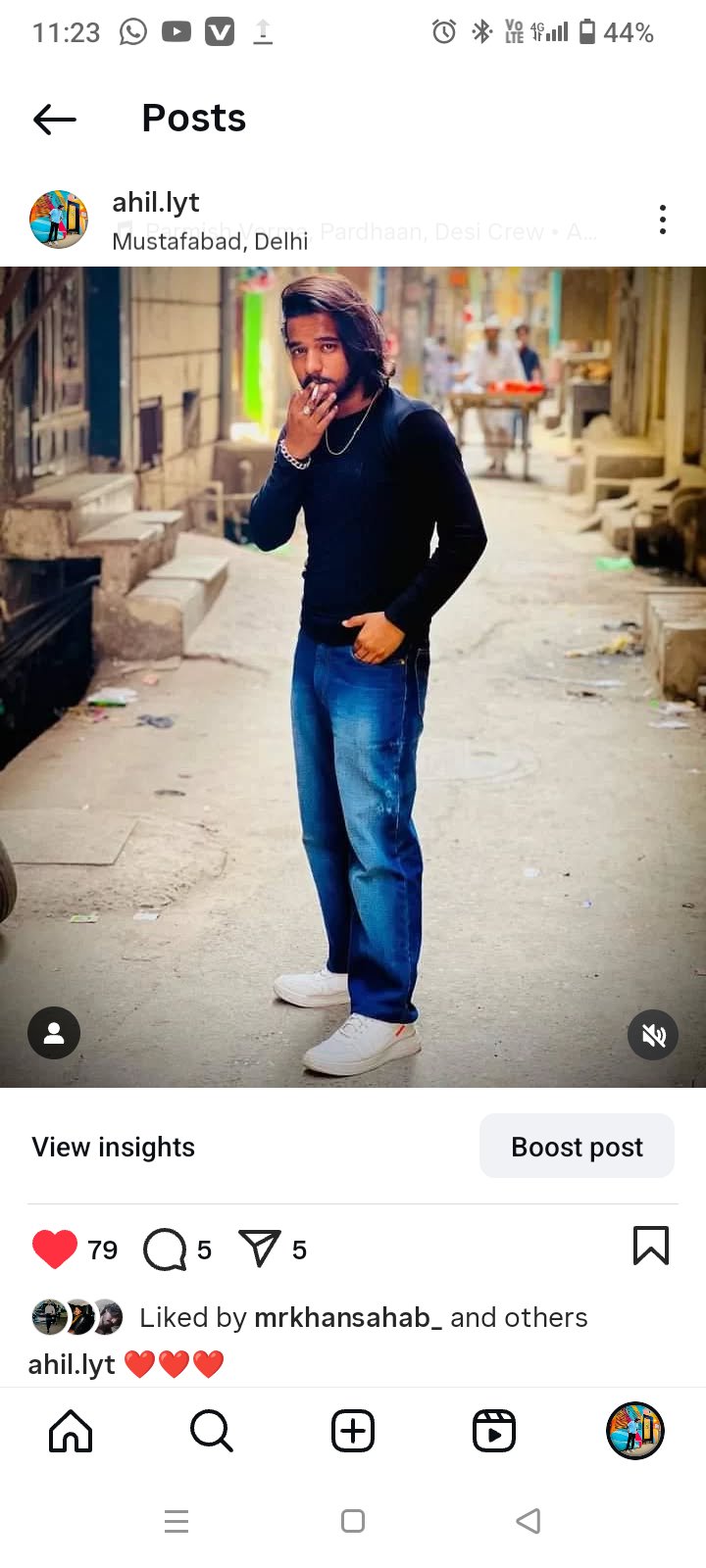
Task: Share the post via the paper plane icon
Action: click(x=260, y=1249)
